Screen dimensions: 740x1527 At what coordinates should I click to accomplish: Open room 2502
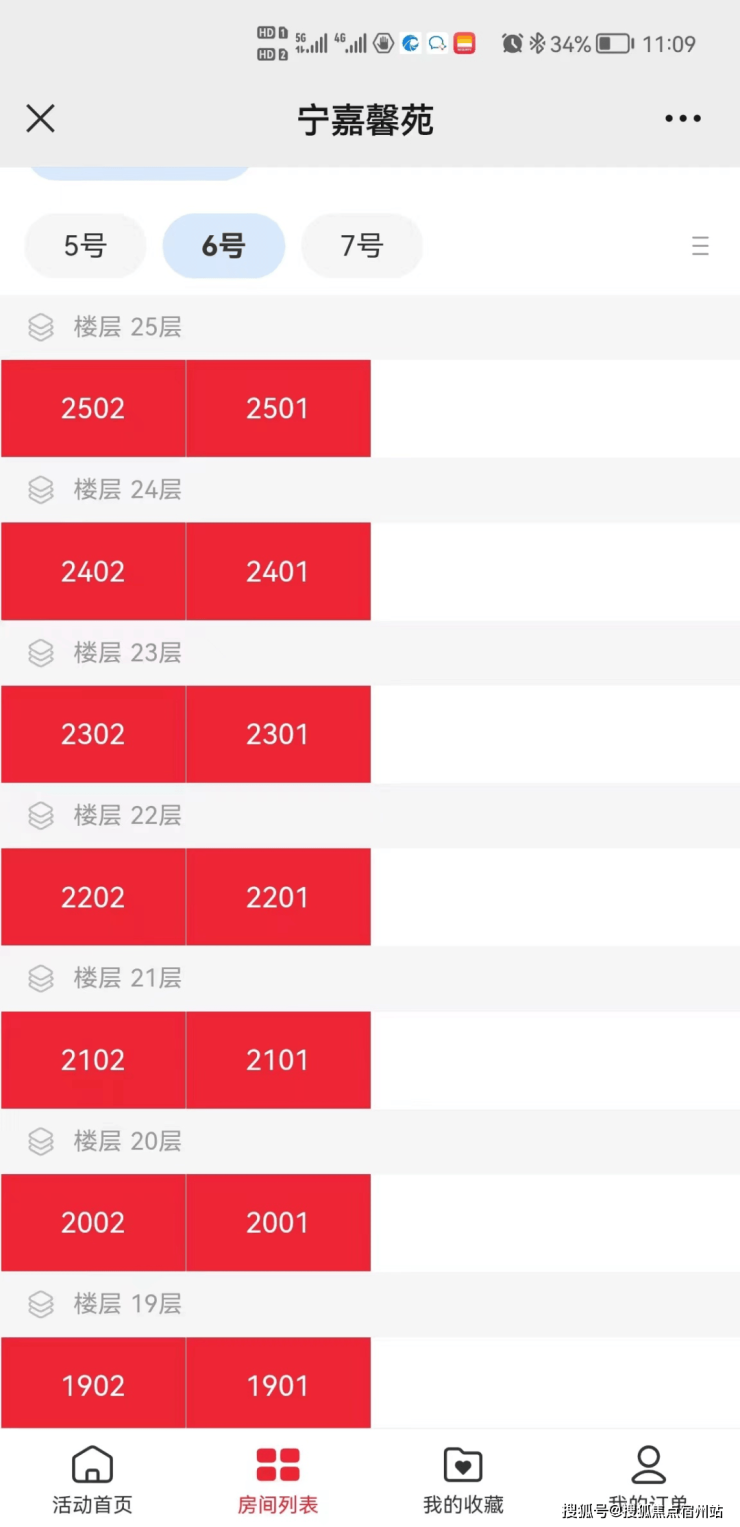[x=93, y=408]
